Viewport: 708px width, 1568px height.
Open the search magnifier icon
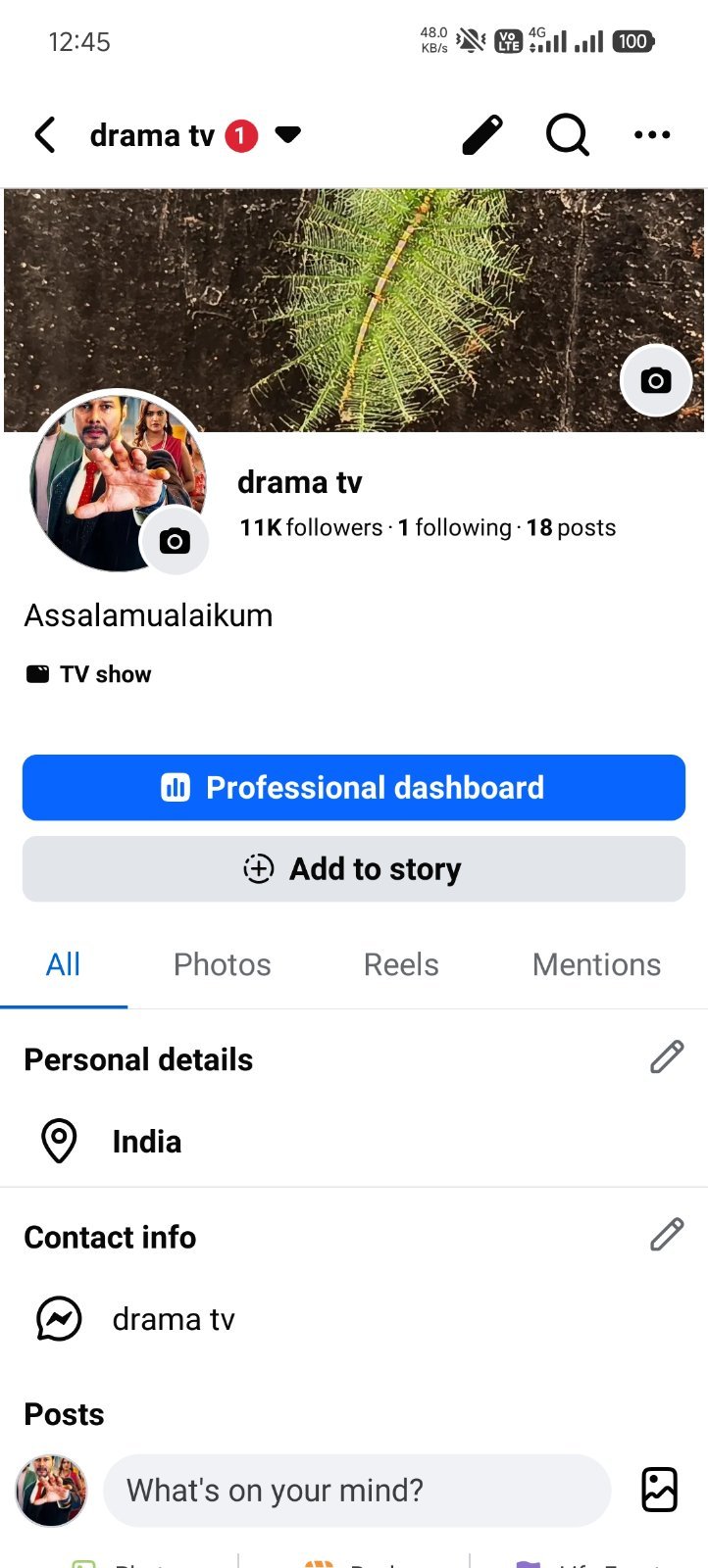[x=567, y=135]
